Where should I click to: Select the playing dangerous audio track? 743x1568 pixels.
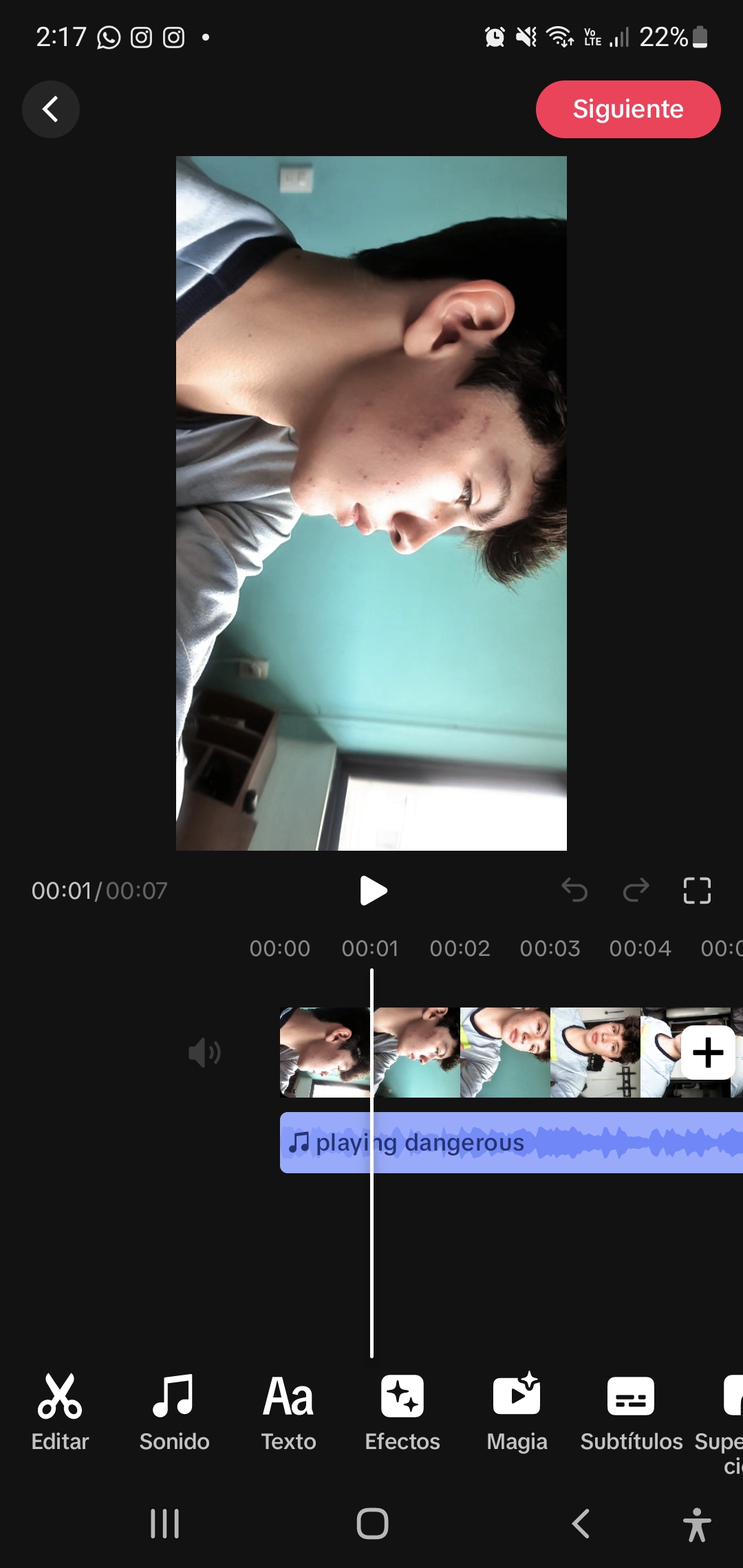pyautogui.click(x=511, y=1143)
